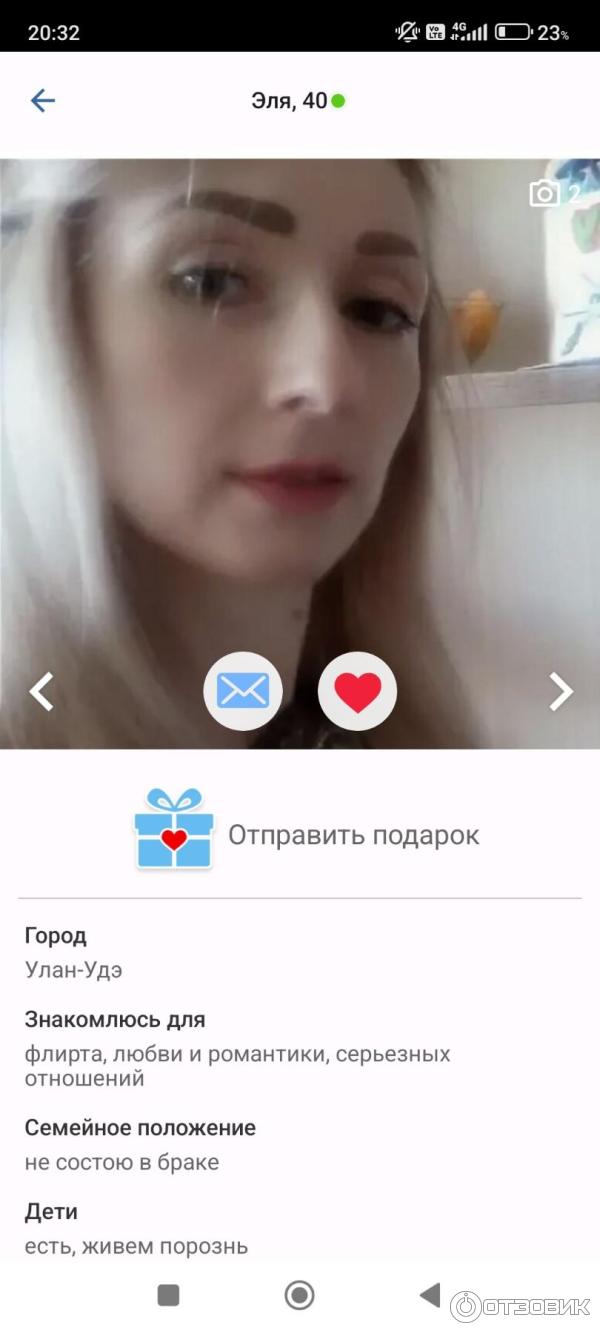Go back using the top-left arrow

point(43,100)
